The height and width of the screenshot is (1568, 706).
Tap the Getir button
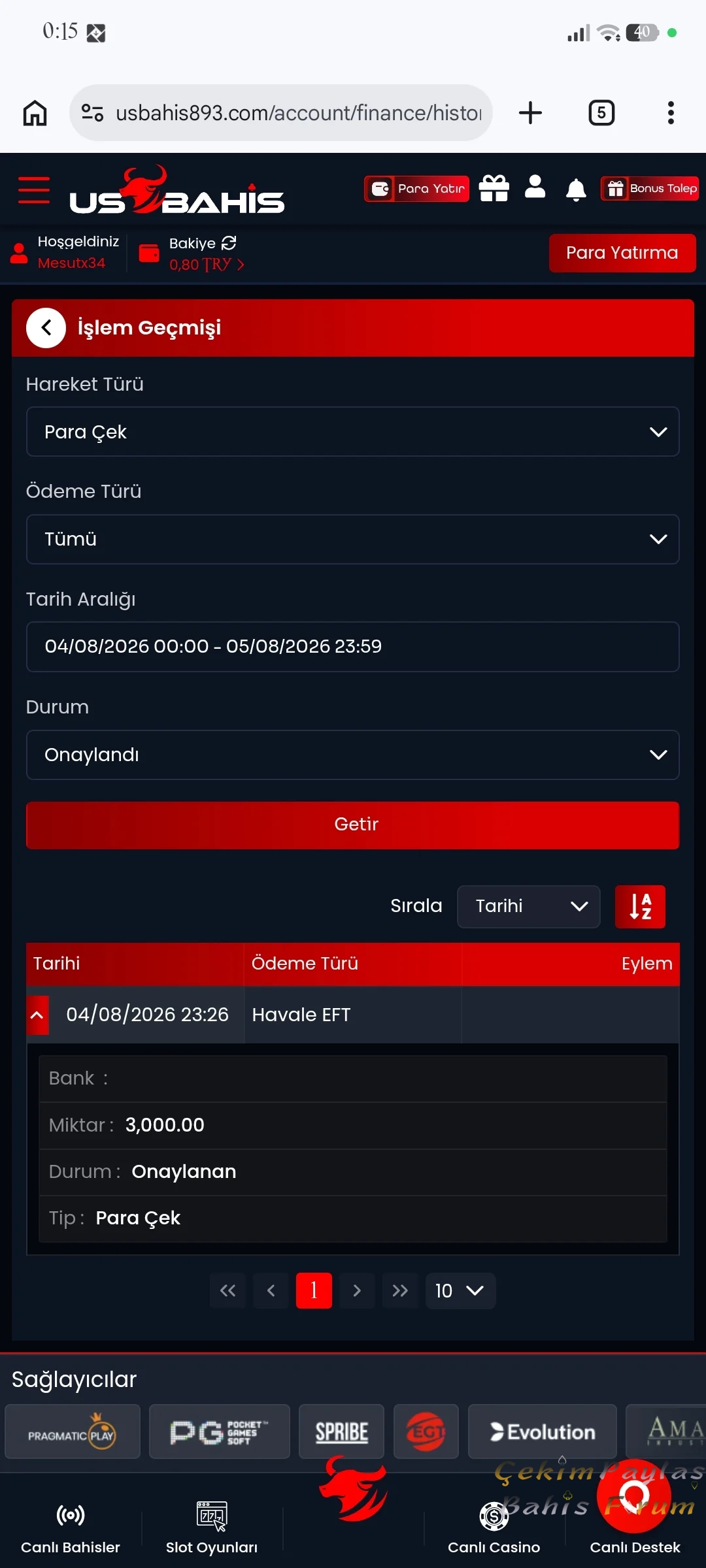point(353,825)
